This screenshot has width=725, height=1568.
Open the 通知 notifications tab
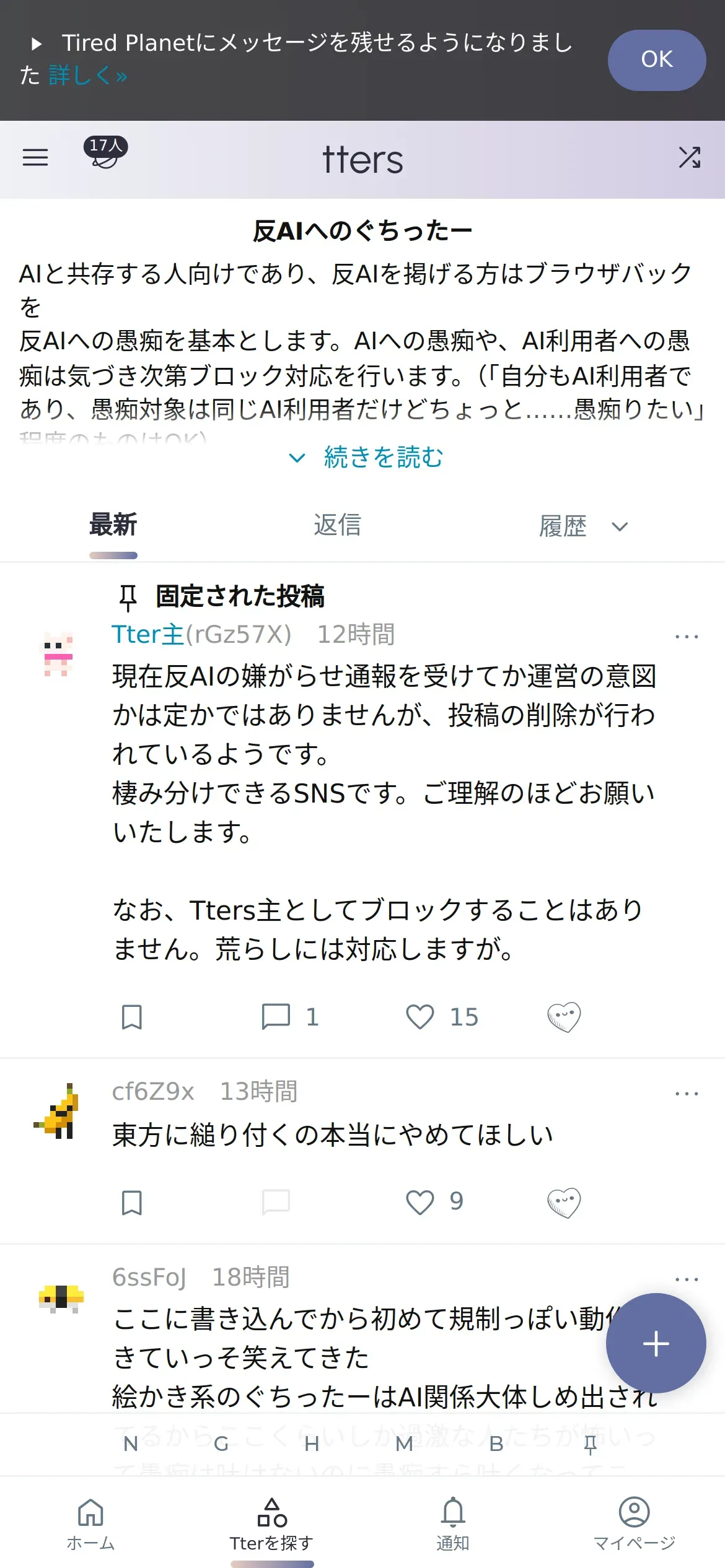pos(453,1525)
